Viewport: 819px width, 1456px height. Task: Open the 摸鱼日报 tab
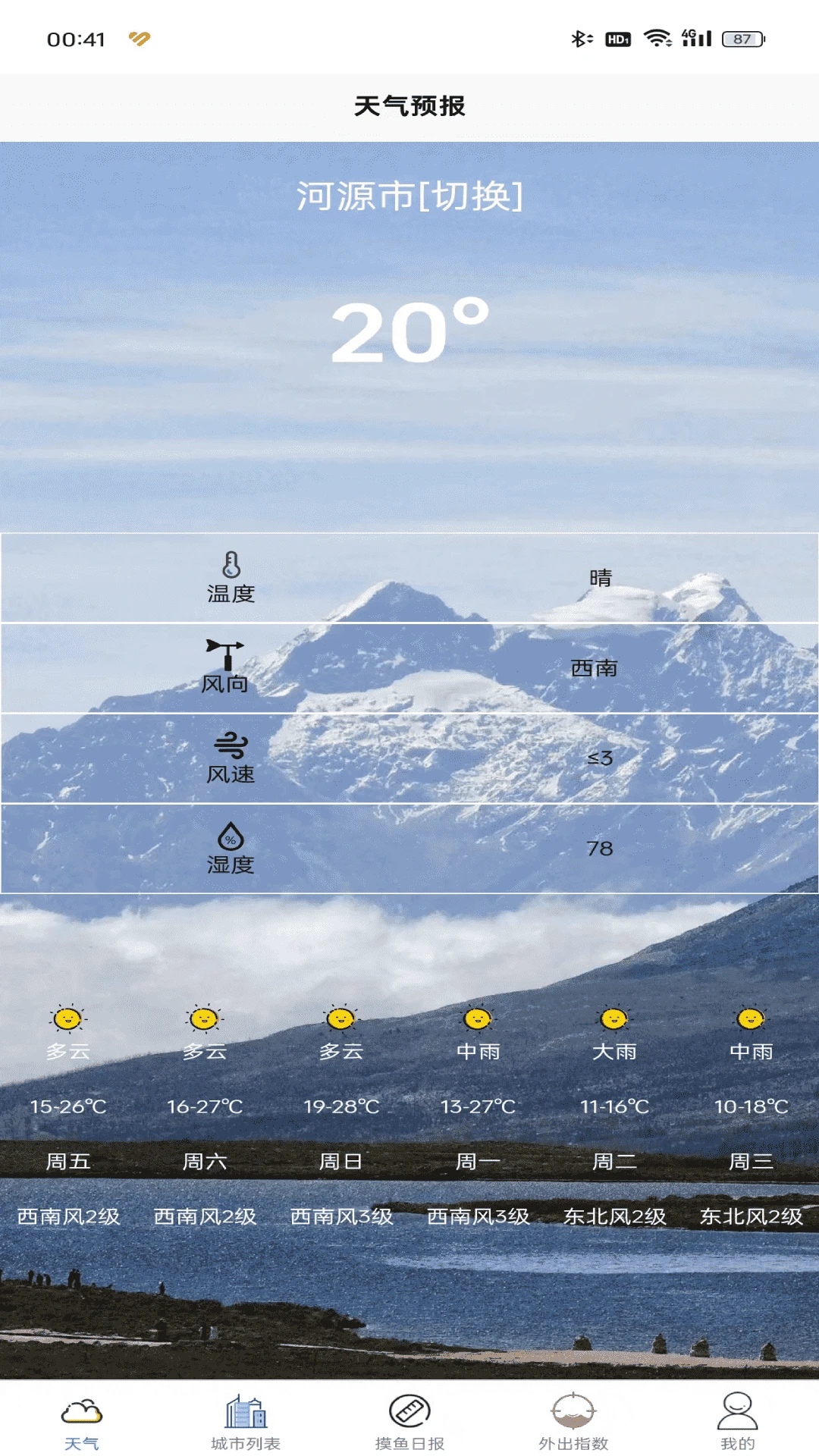(409, 1421)
